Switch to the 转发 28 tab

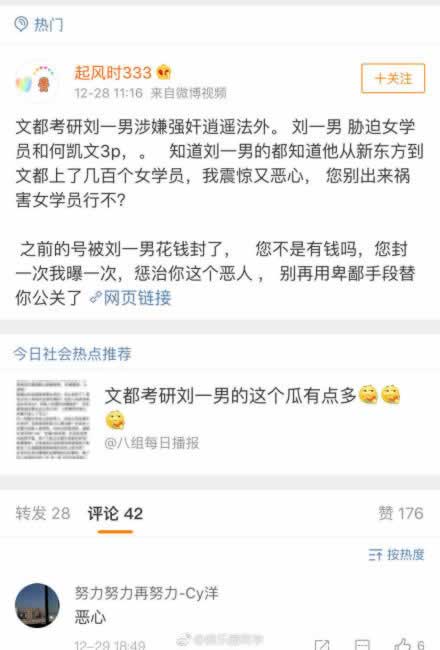[x=43, y=513]
